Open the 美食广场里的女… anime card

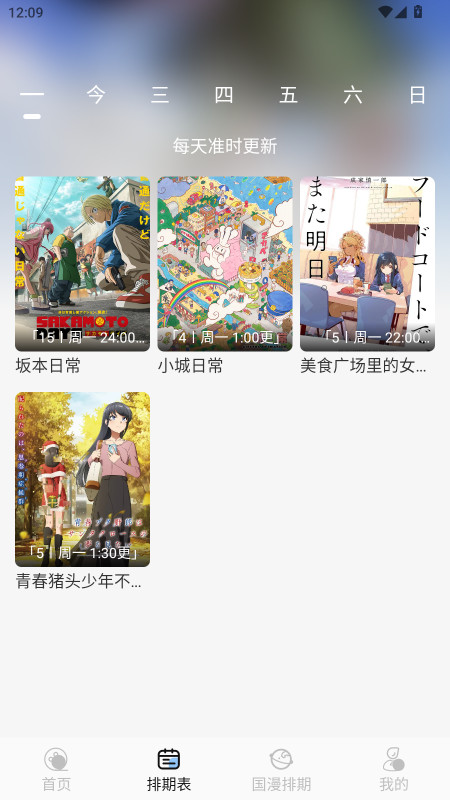(x=367, y=276)
